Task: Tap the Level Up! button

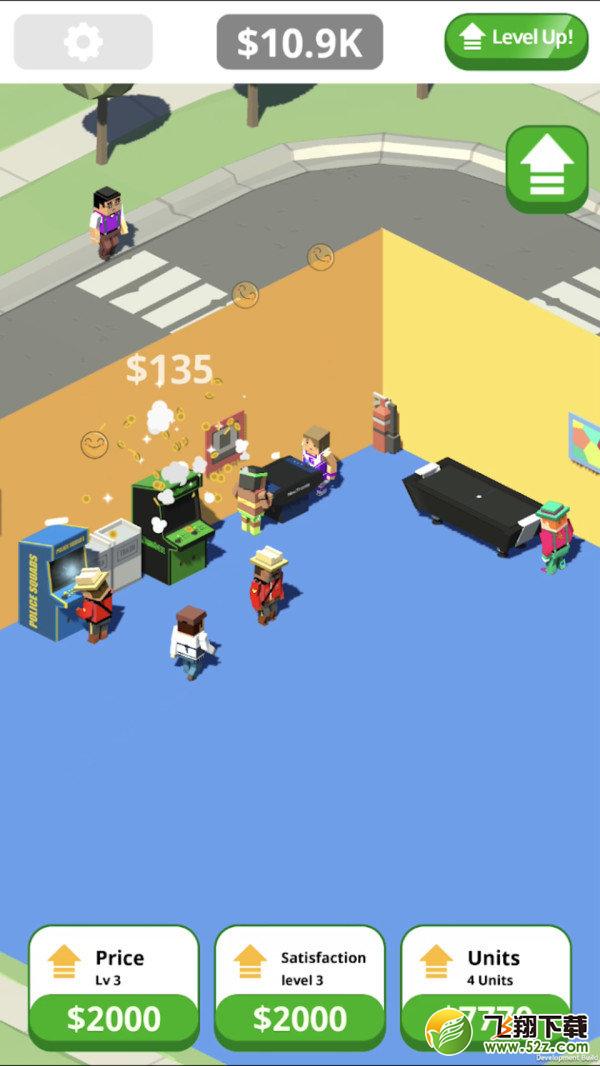Action: tap(516, 41)
